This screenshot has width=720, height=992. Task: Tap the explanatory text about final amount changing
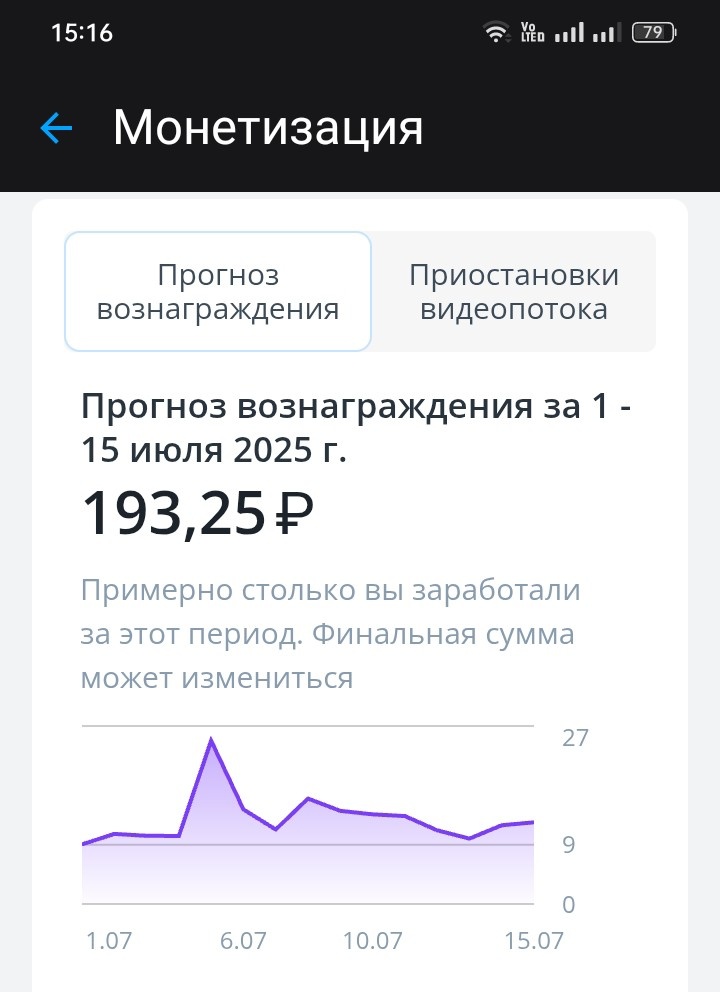coord(330,633)
